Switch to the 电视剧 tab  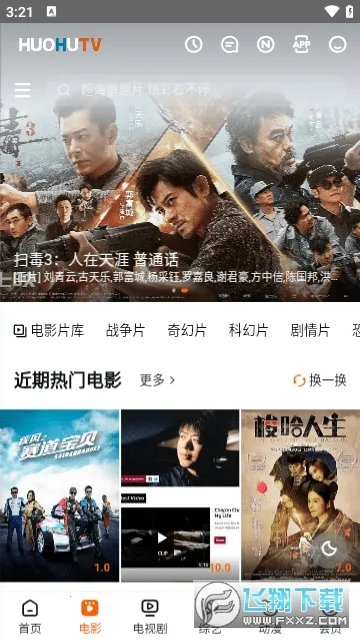point(150,616)
